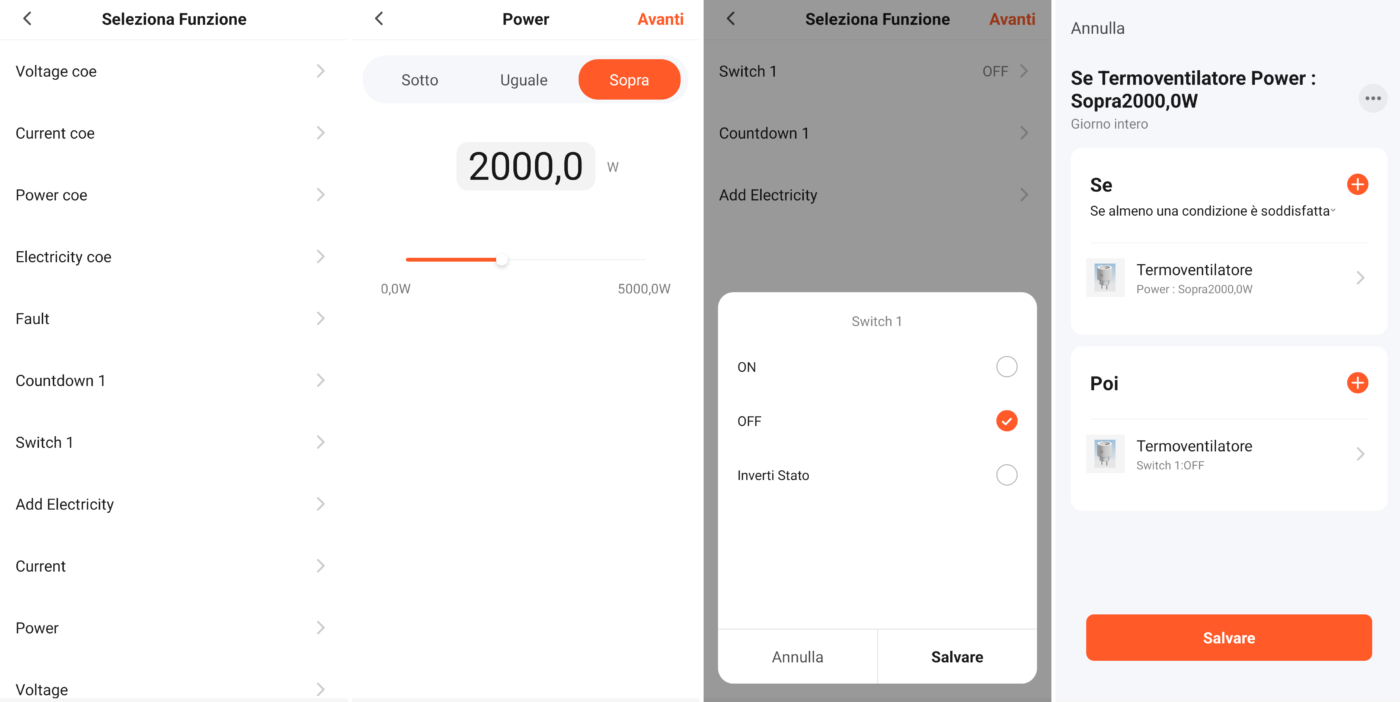Tap the 2000,0 watt value field

coord(525,166)
